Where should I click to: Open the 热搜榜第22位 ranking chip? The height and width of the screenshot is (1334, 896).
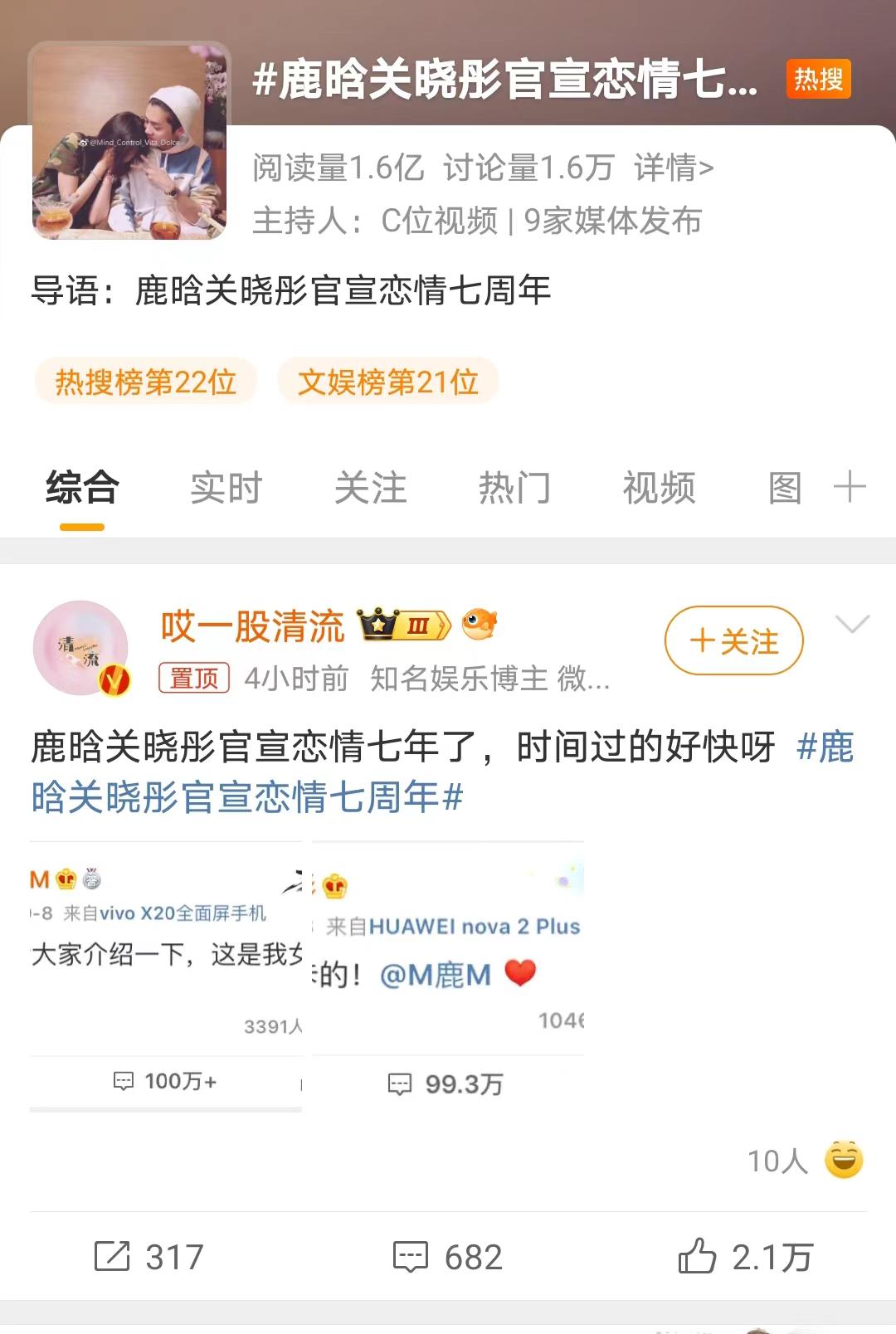[x=146, y=382]
